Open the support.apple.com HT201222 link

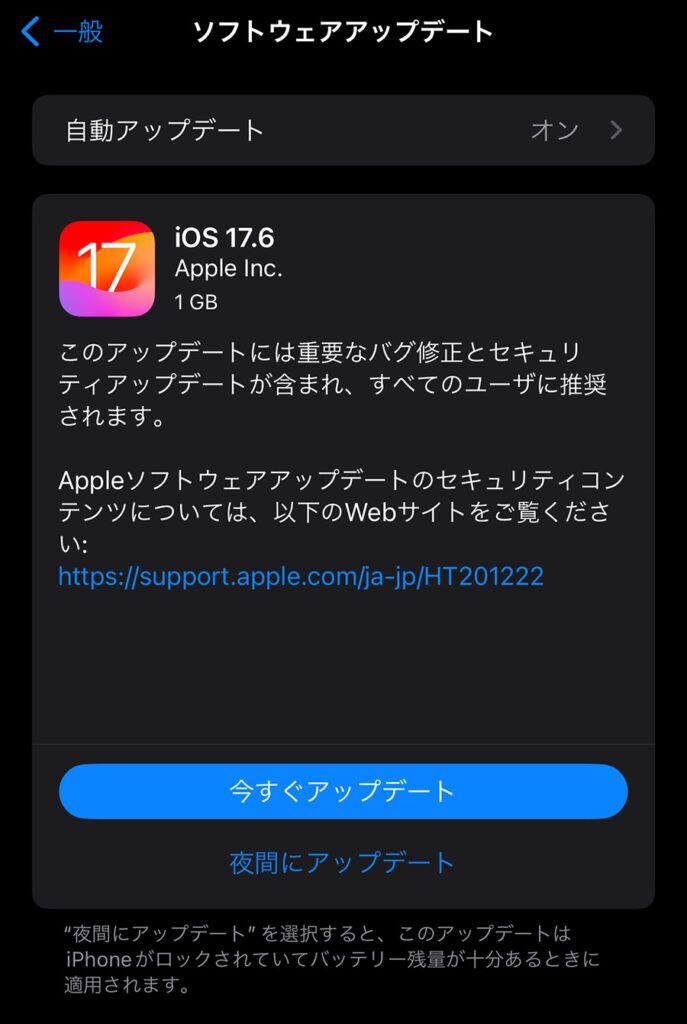(x=300, y=576)
